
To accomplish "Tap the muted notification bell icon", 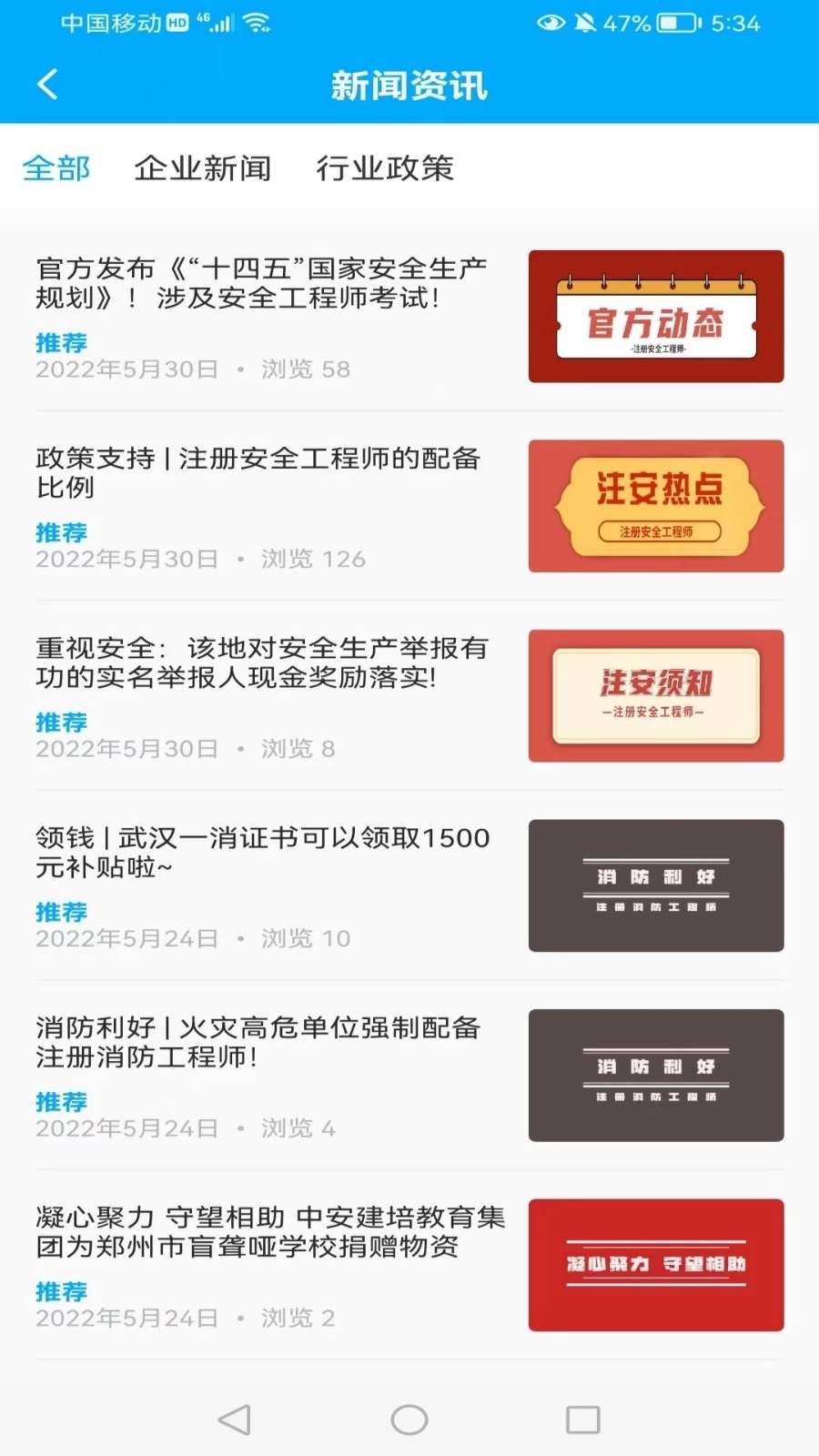I will 584,25.
